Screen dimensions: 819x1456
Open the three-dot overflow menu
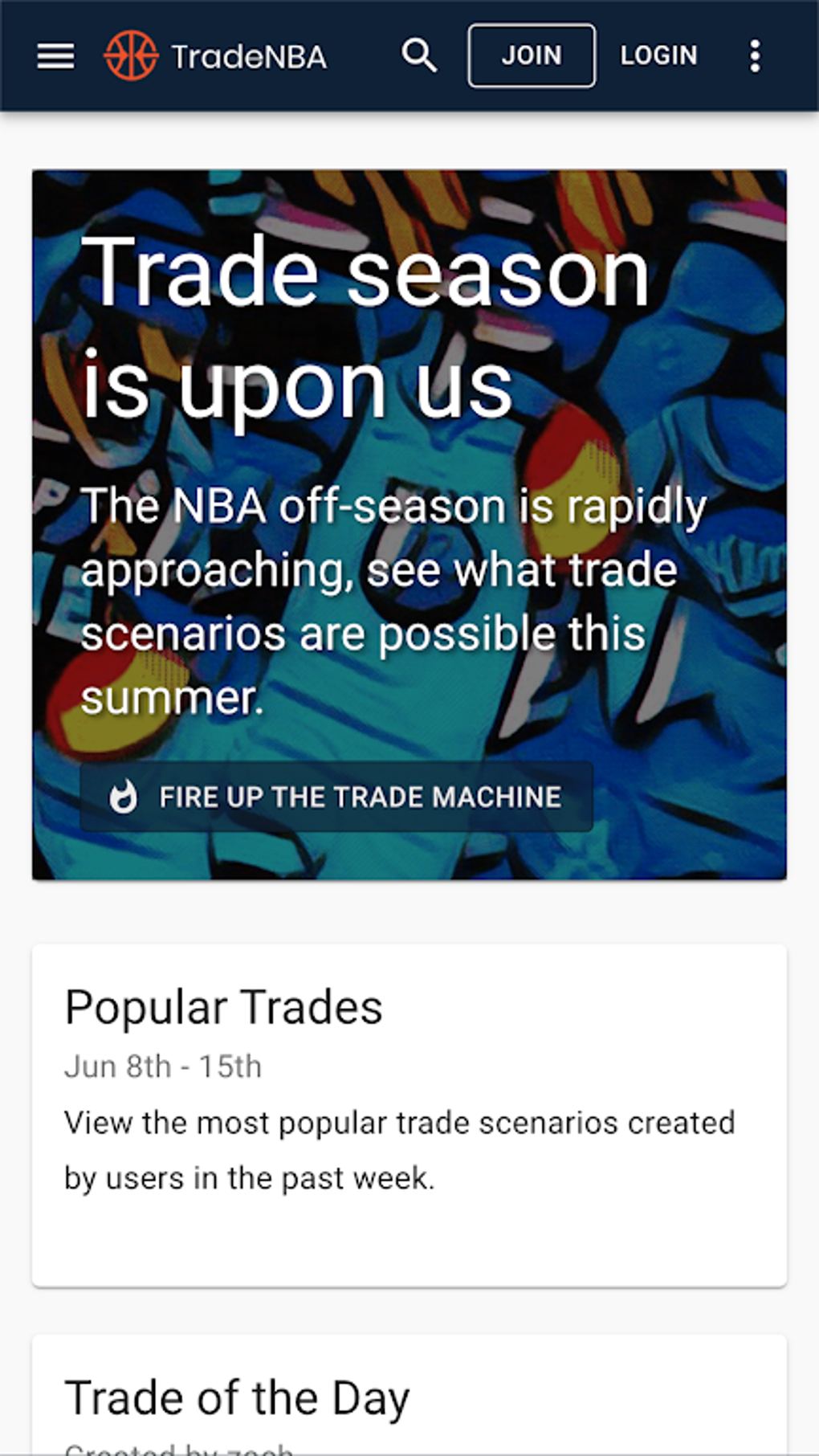(755, 56)
